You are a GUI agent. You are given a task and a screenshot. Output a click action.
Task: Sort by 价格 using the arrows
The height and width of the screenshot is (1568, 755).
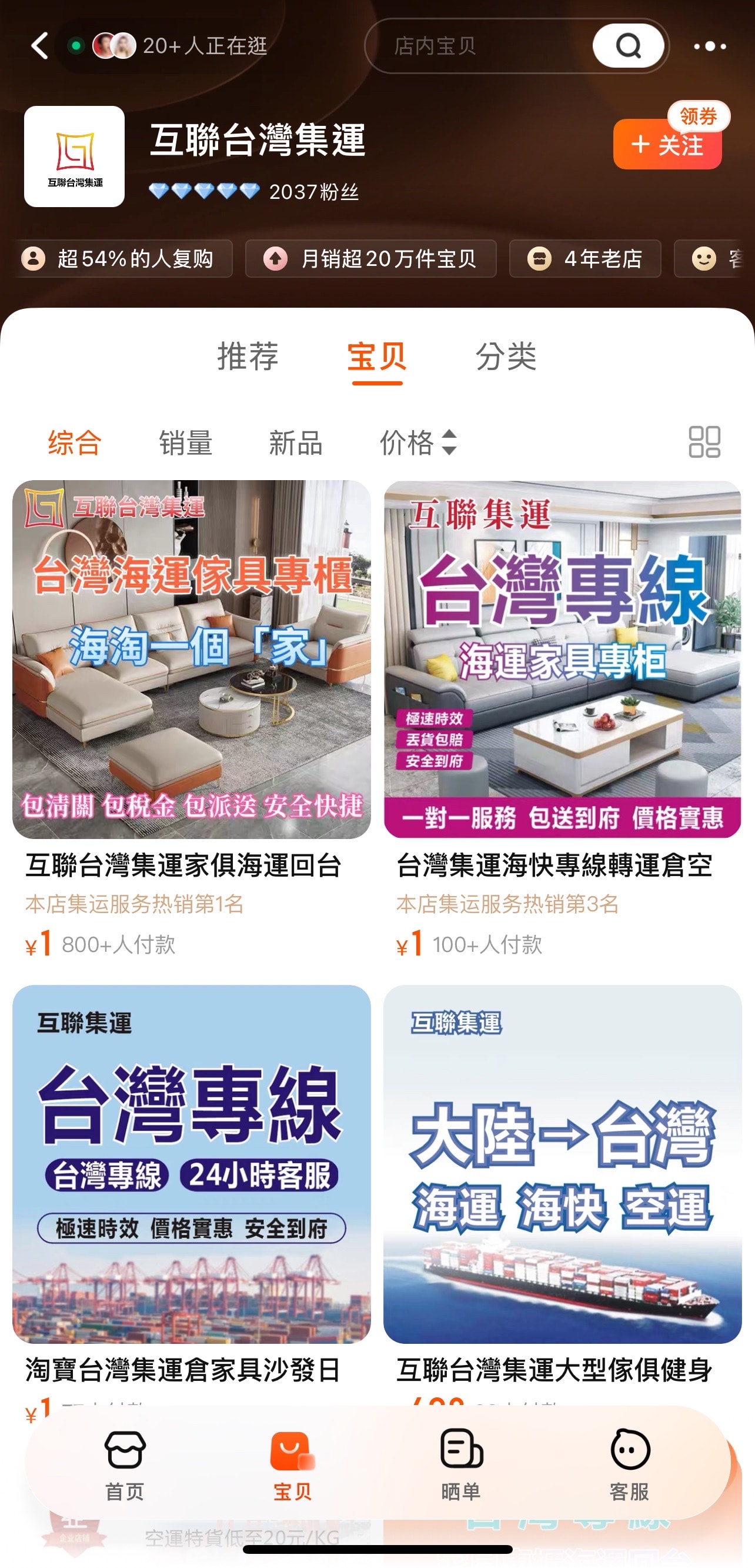(418, 442)
